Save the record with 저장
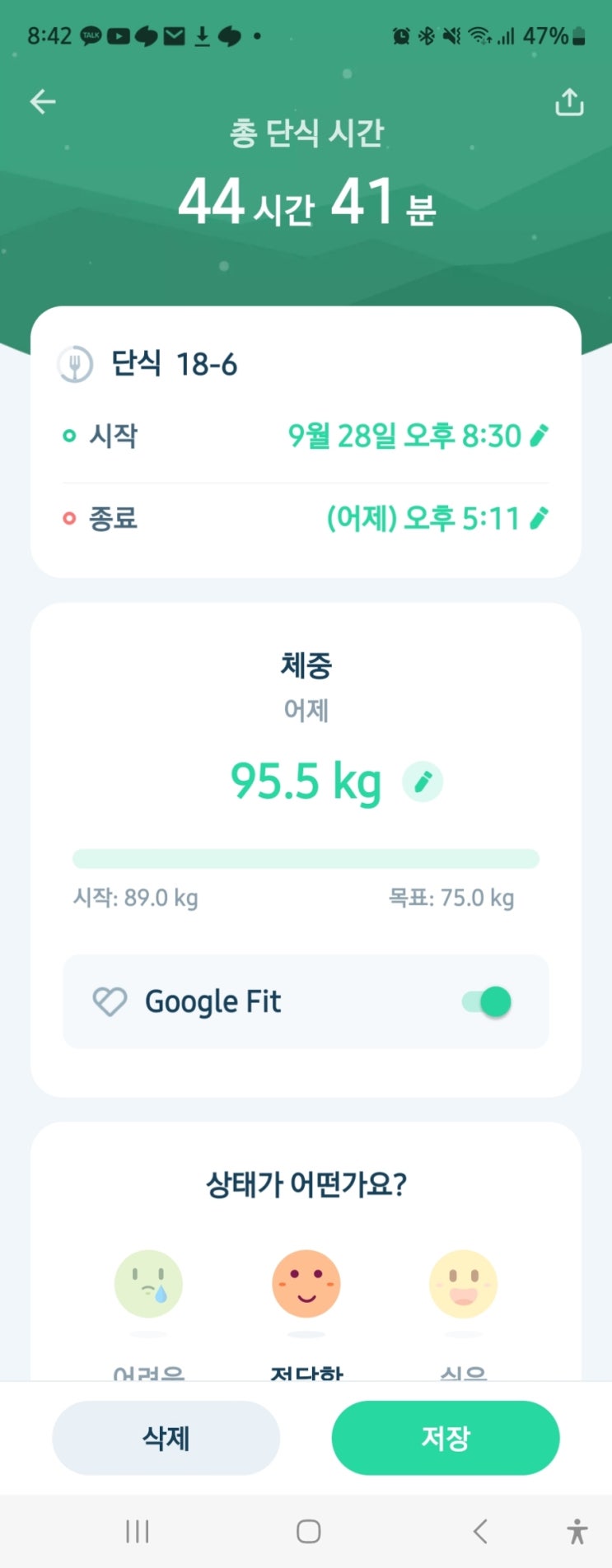 click(x=446, y=1437)
